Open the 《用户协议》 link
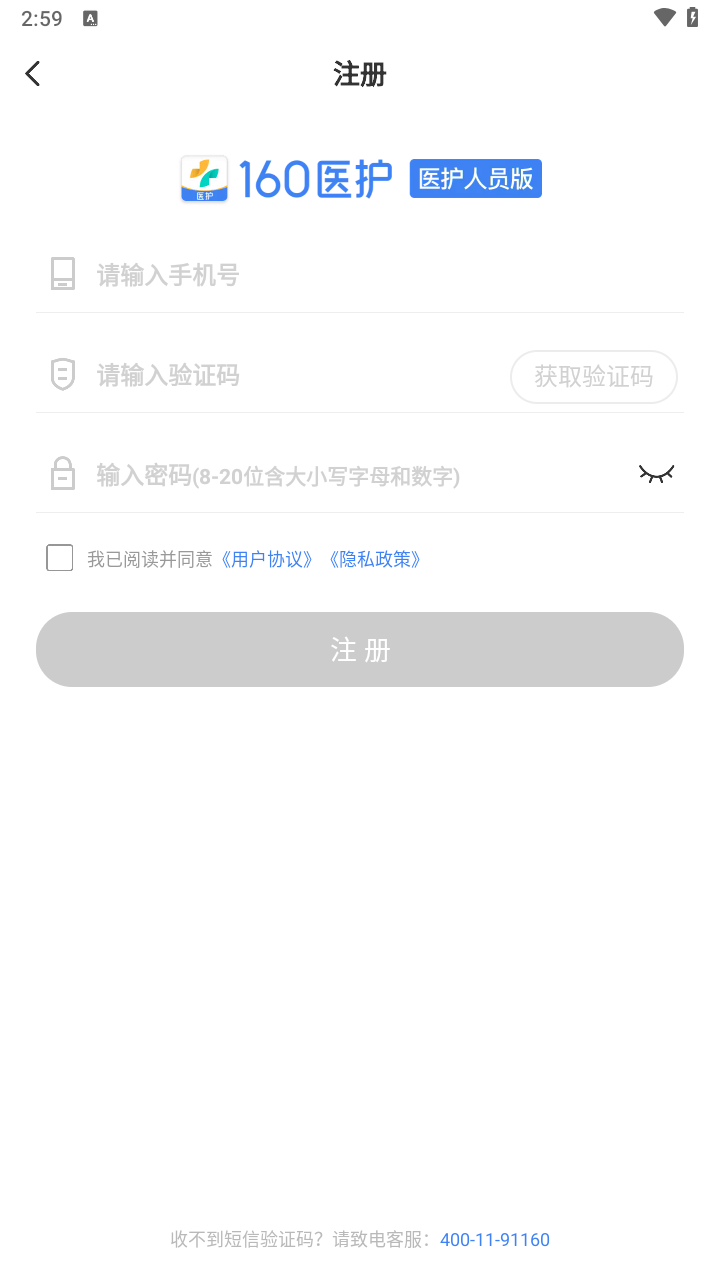 coord(269,559)
